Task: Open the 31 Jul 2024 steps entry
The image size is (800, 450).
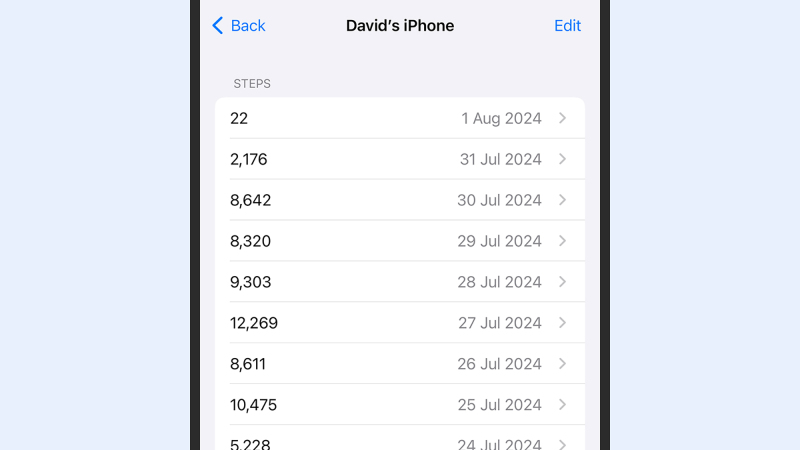Action: point(400,159)
